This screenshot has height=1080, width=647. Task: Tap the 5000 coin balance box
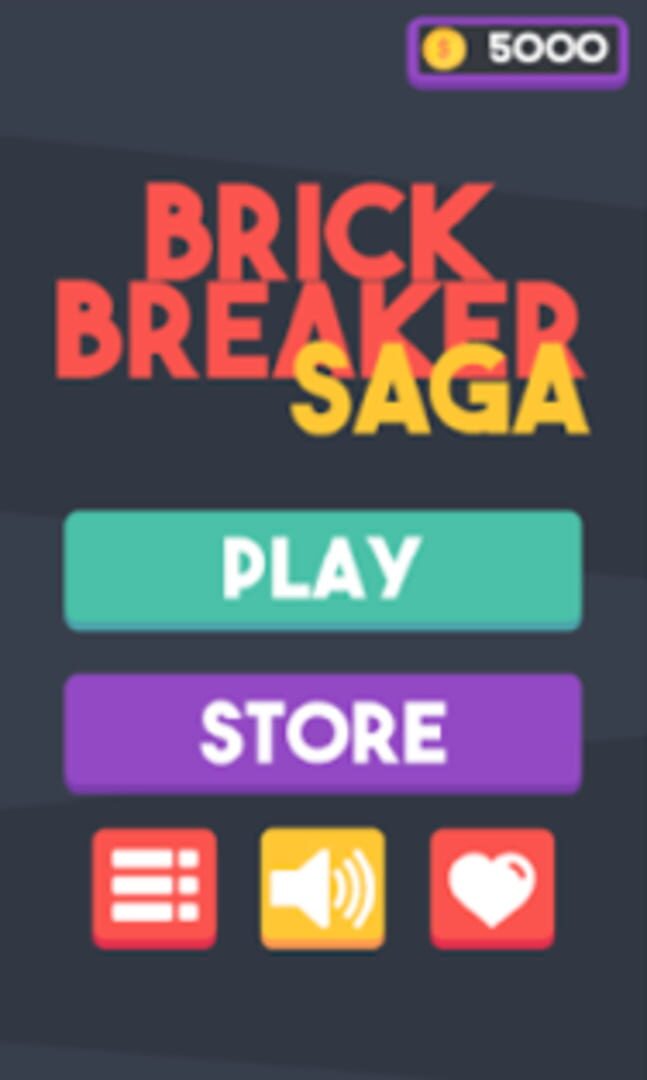coord(517,52)
